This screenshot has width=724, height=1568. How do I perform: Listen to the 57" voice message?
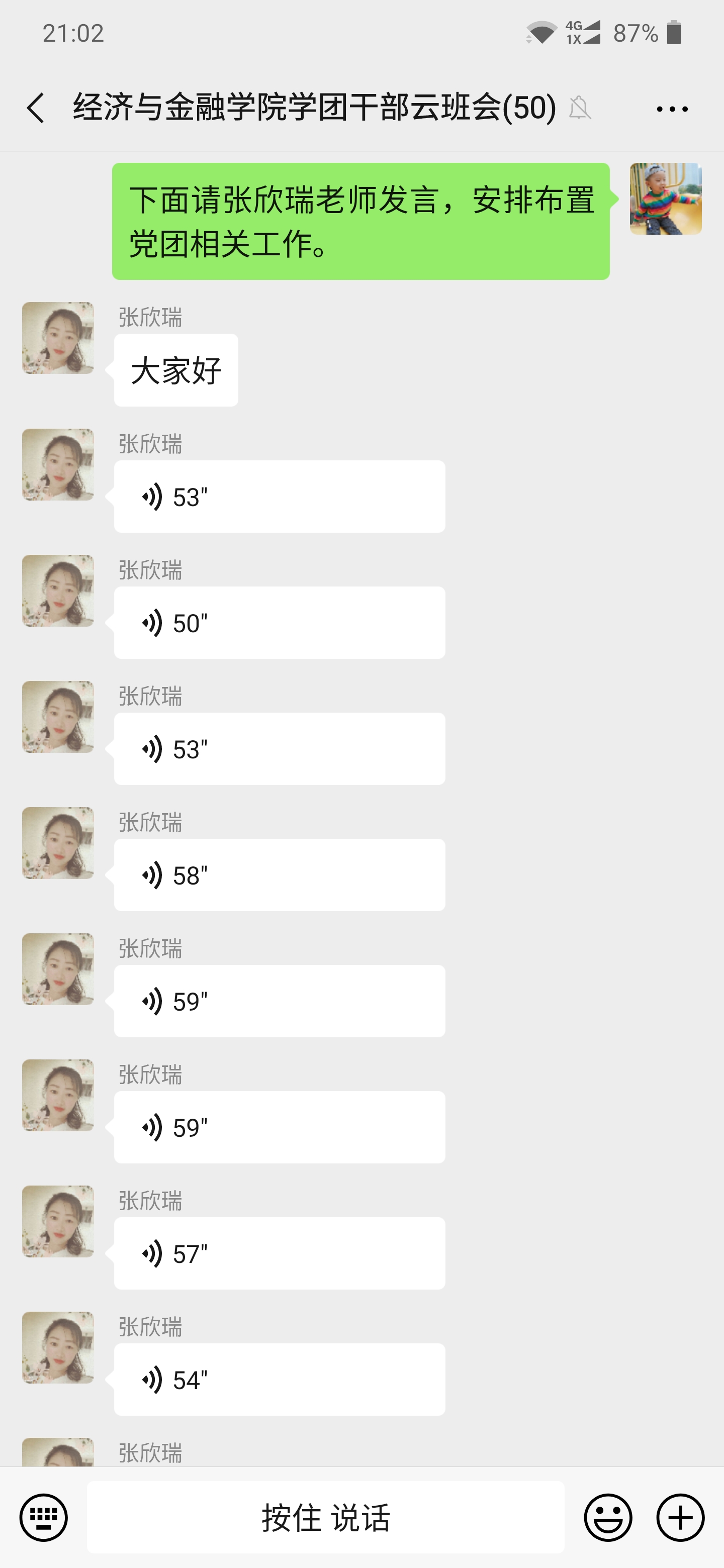pos(279,1253)
